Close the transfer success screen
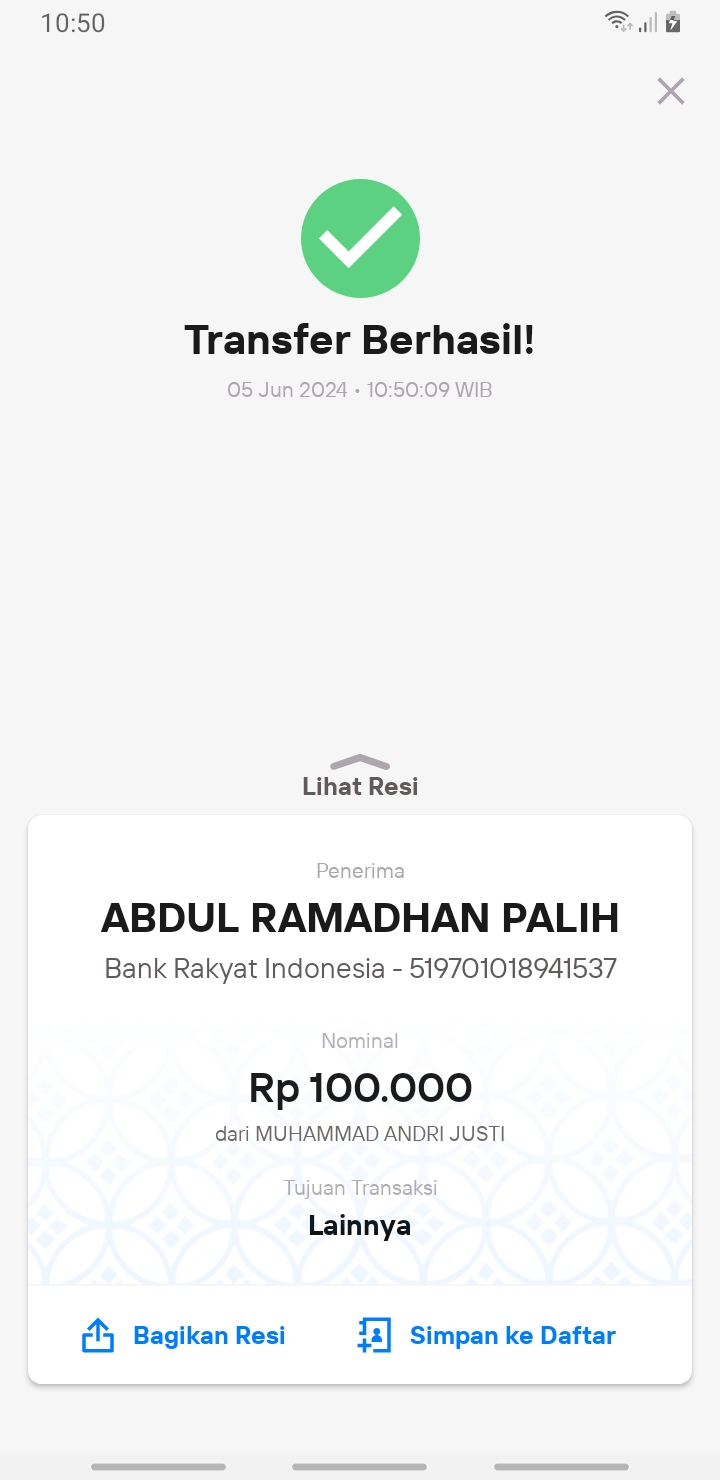Screen dimensions: 720x1480 [x=670, y=91]
